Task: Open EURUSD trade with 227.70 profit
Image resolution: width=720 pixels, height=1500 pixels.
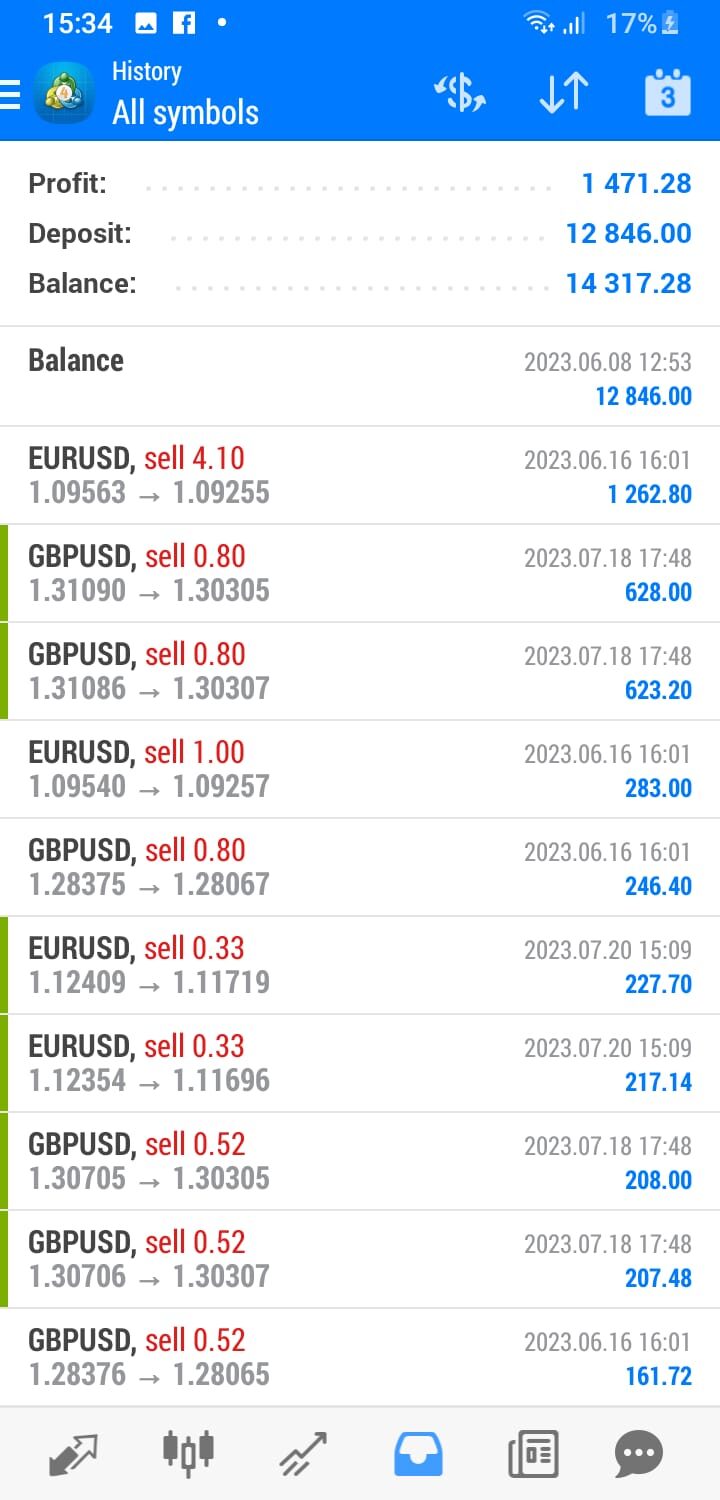Action: click(360, 965)
